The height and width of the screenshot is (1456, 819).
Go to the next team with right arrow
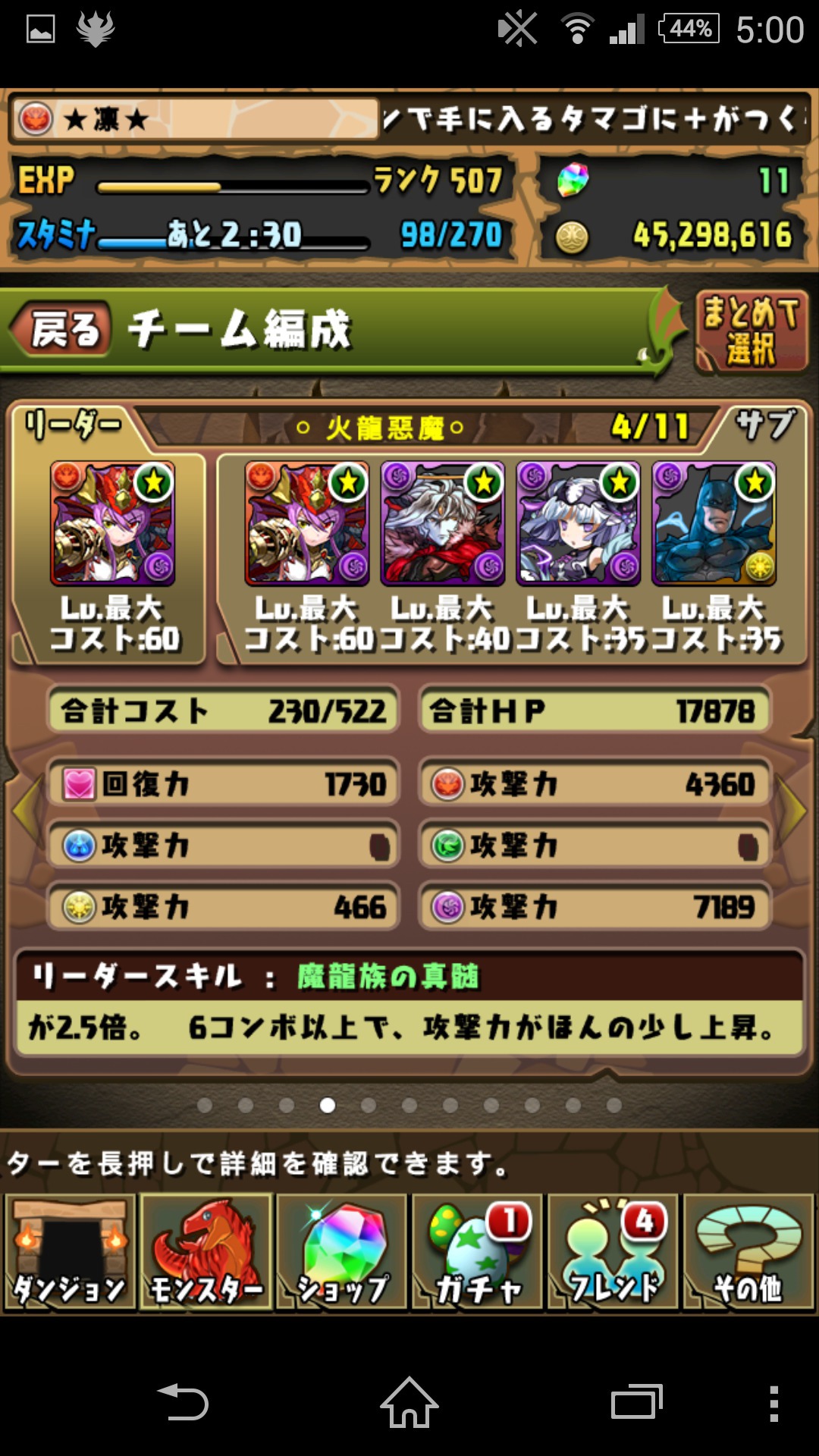[x=794, y=810]
